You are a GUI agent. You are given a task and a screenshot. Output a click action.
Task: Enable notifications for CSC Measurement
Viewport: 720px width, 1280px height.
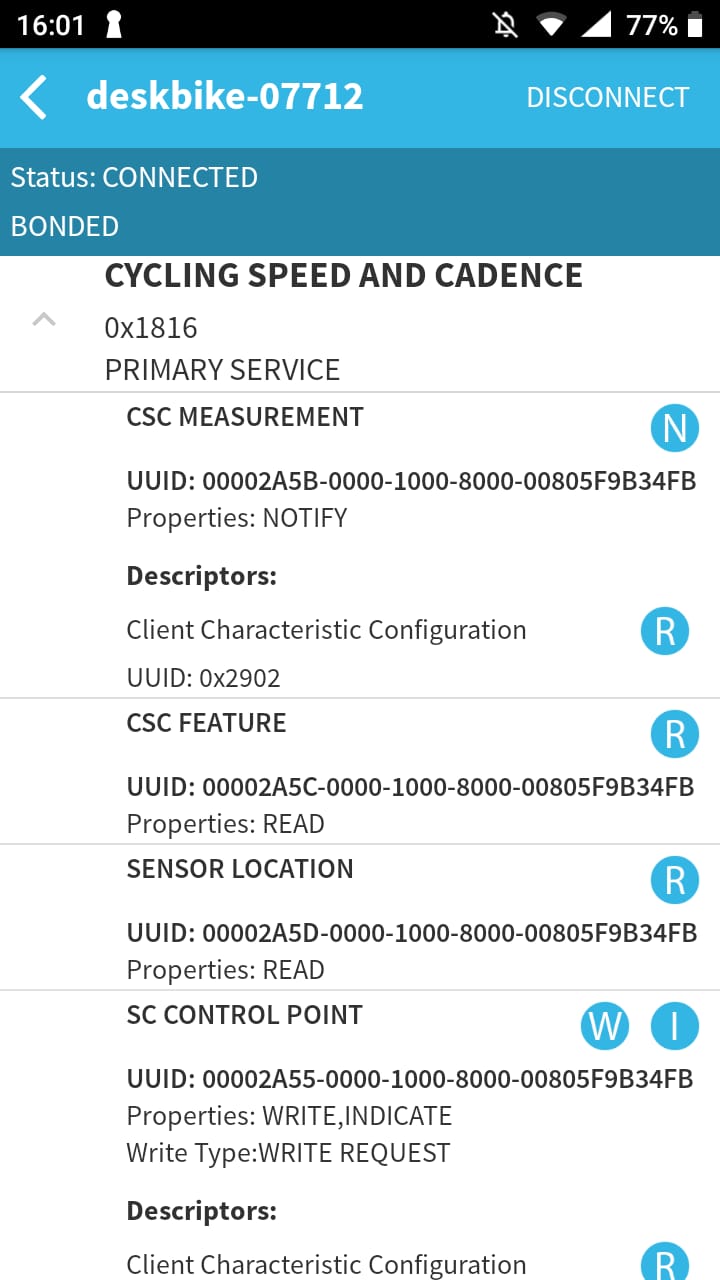[x=674, y=428]
